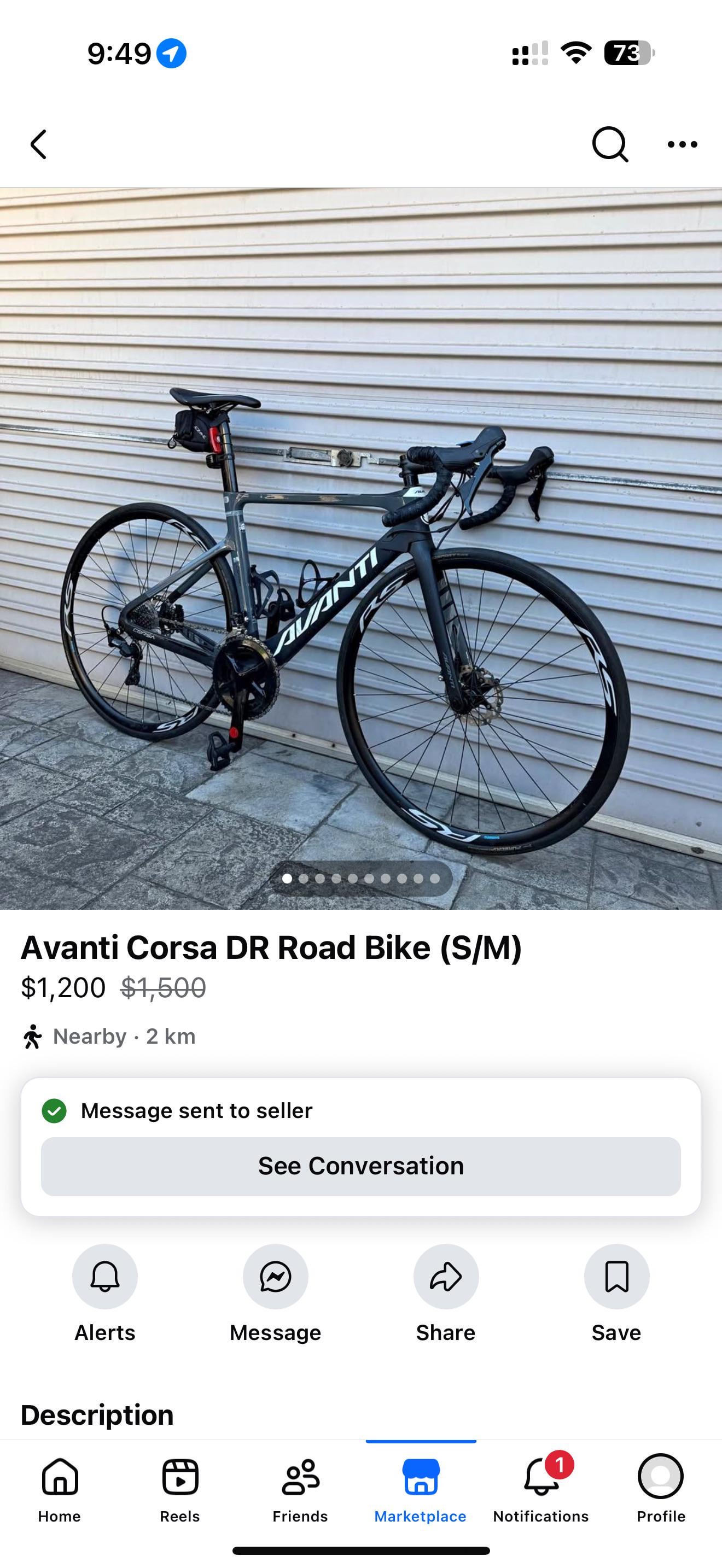Open the Friends tab
This screenshot has width=722, height=1568.
click(x=300, y=1488)
